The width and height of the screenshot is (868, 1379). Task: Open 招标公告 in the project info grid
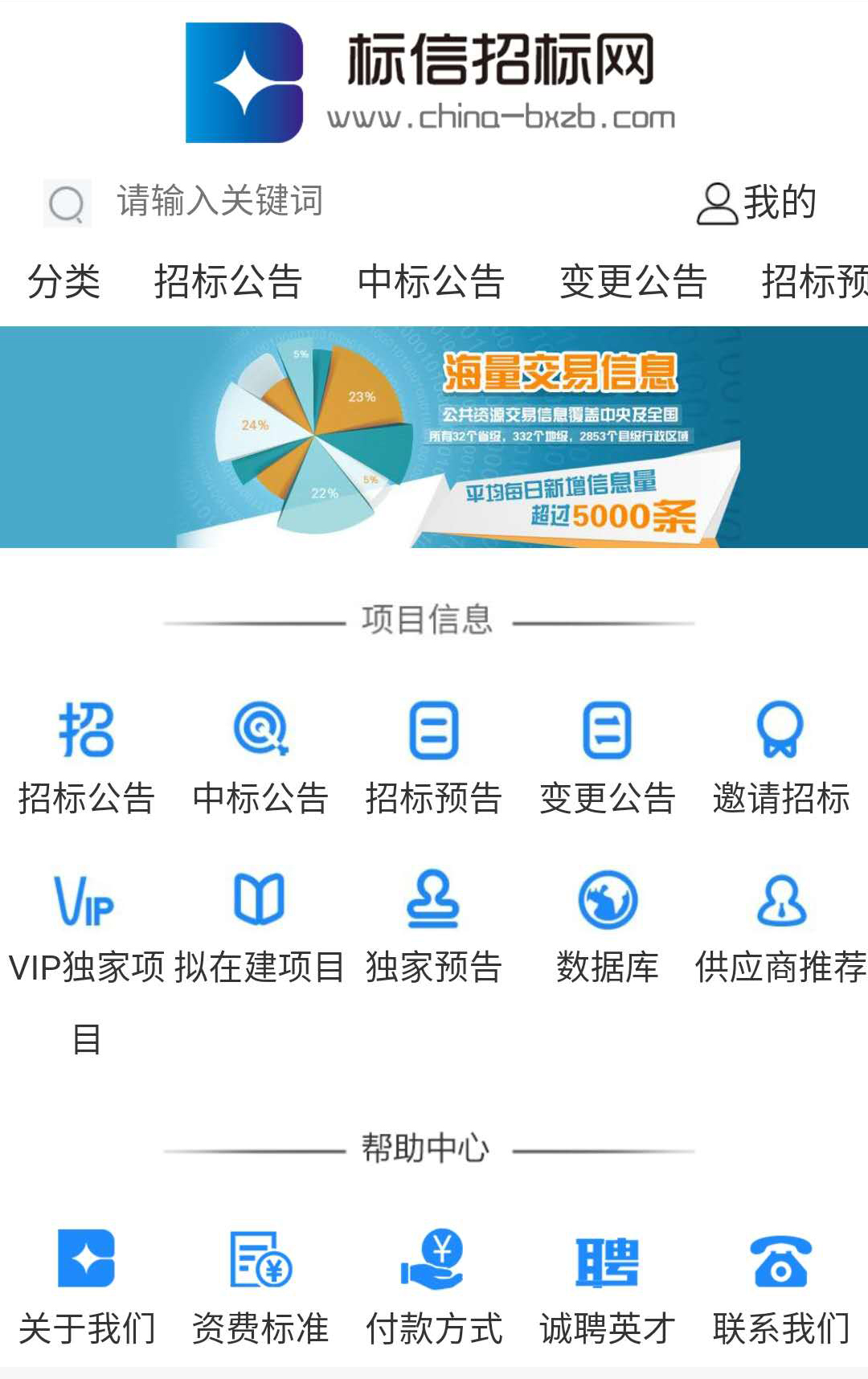86,757
